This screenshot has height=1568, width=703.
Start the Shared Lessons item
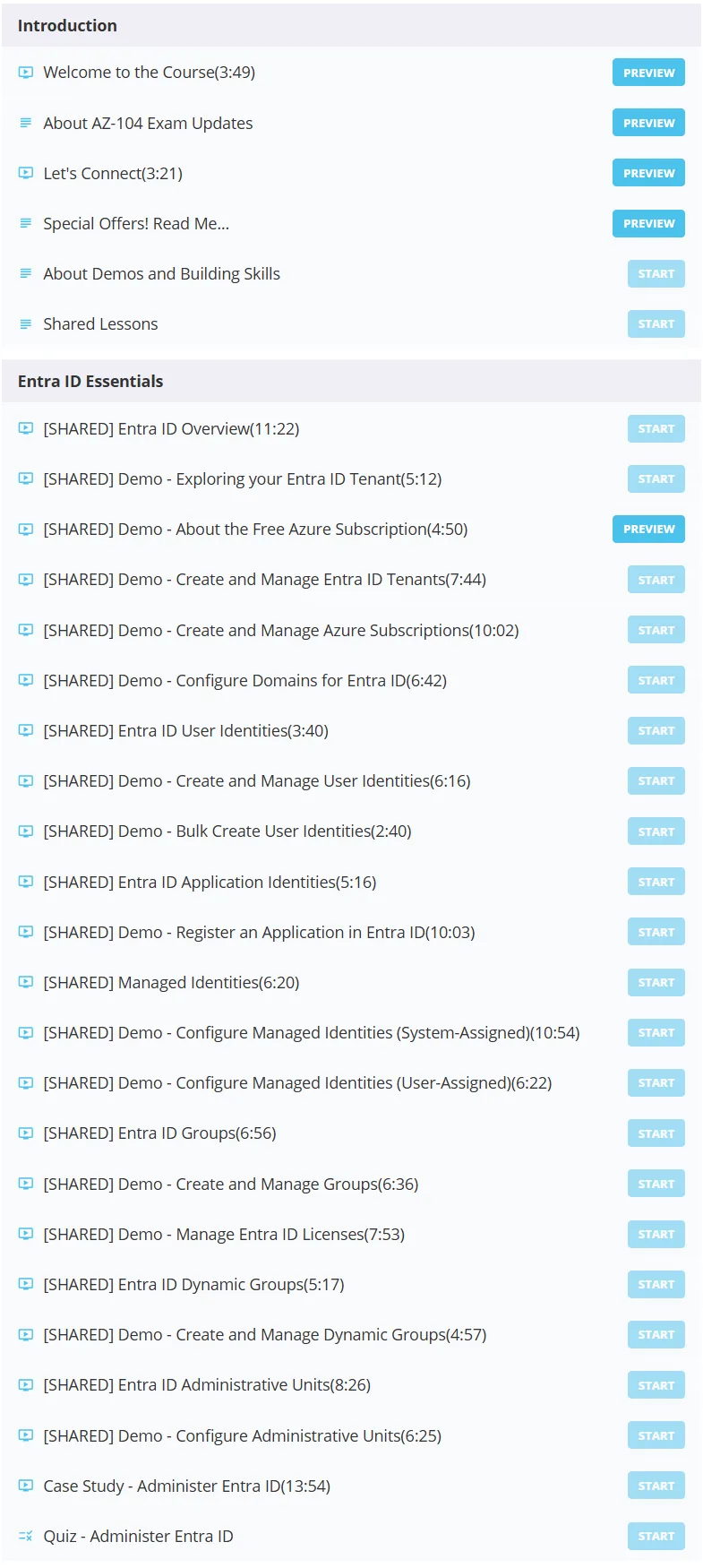coord(656,323)
